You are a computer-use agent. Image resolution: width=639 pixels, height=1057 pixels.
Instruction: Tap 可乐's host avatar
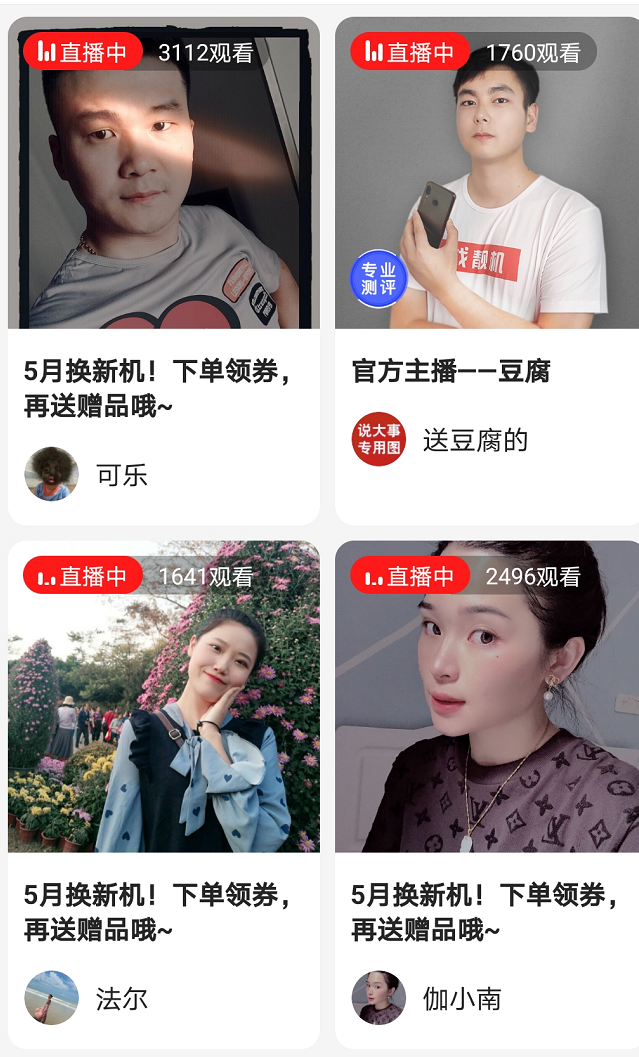pos(51,474)
